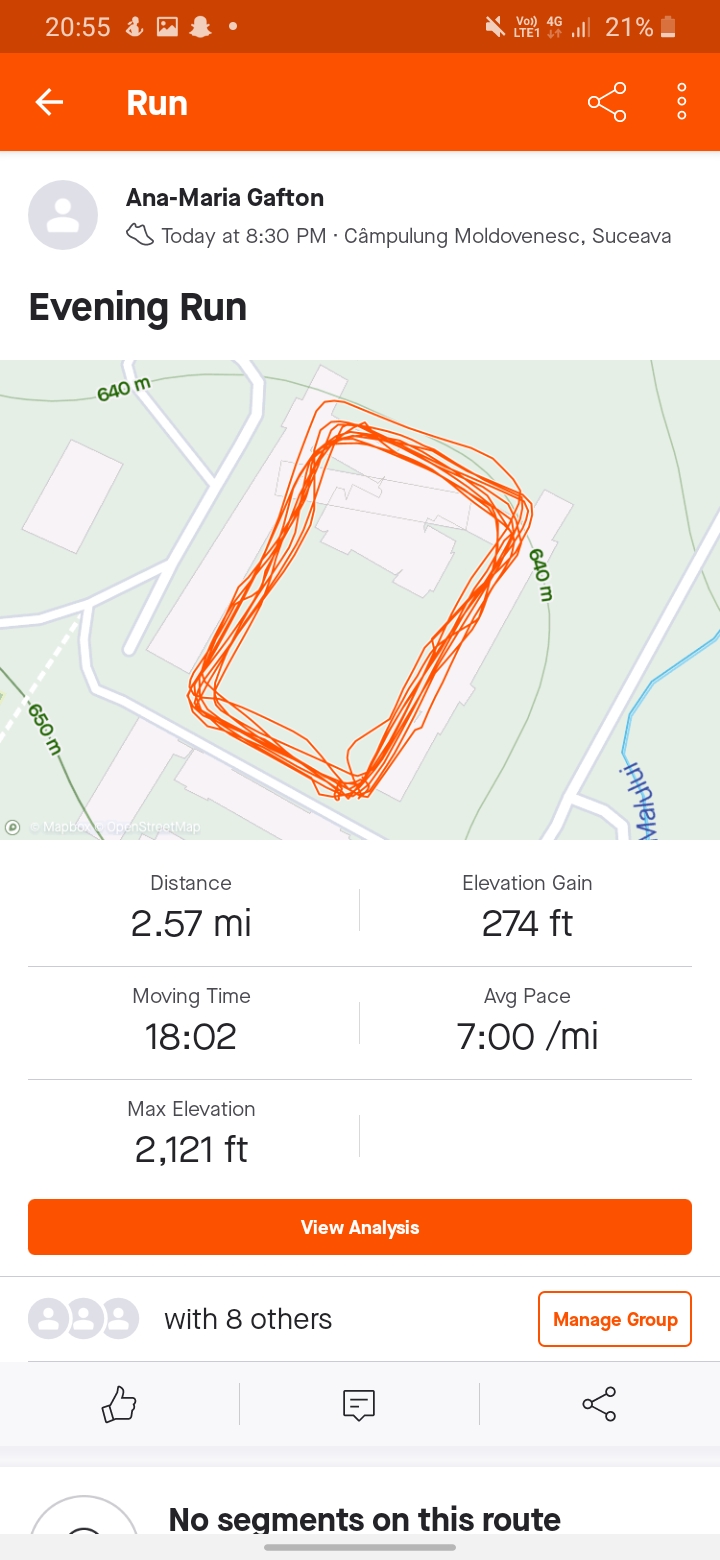Open Manage Group
The height and width of the screenshot is (1560, 720).
(x=615, y=1319)
